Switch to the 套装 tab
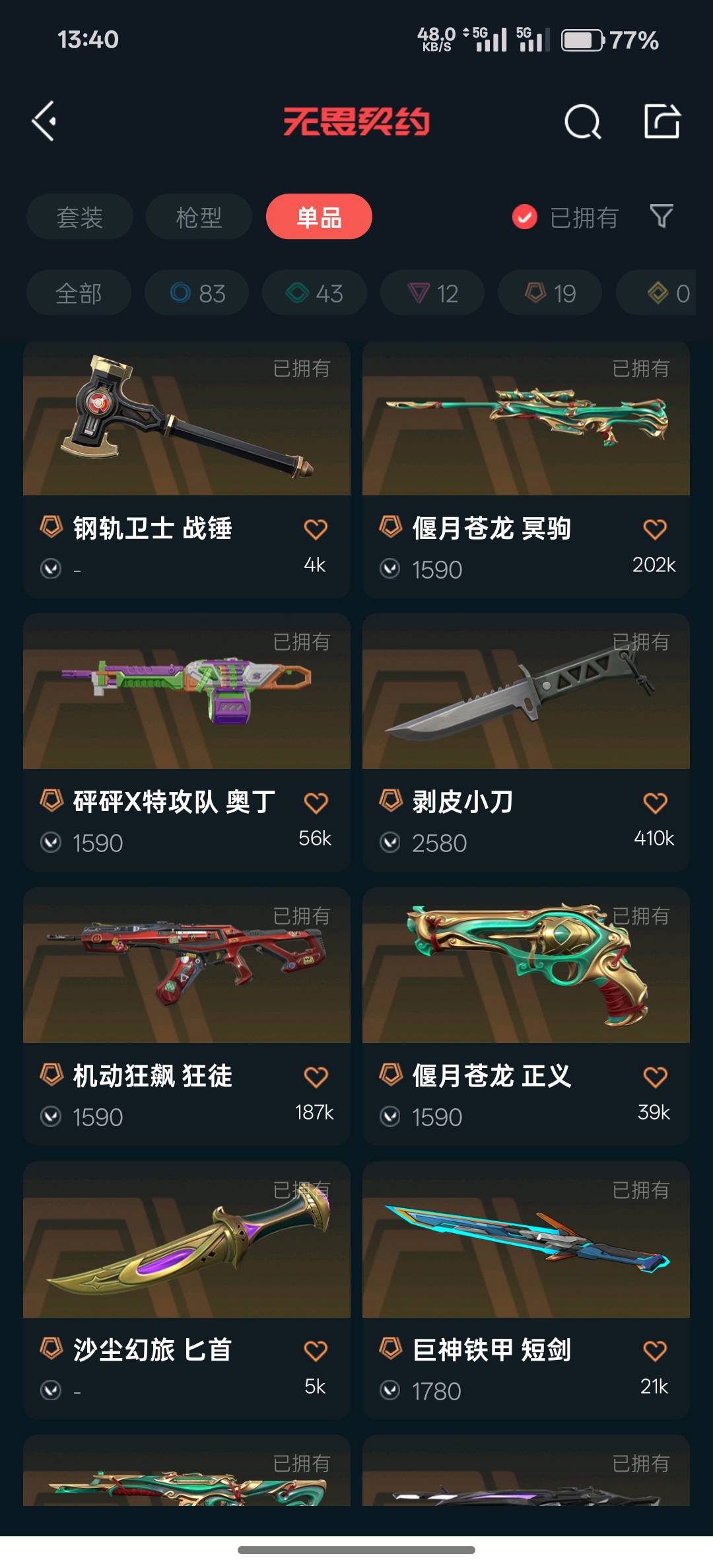The height and width of the screenshot is (1568, 713). [x=80, y=217]
